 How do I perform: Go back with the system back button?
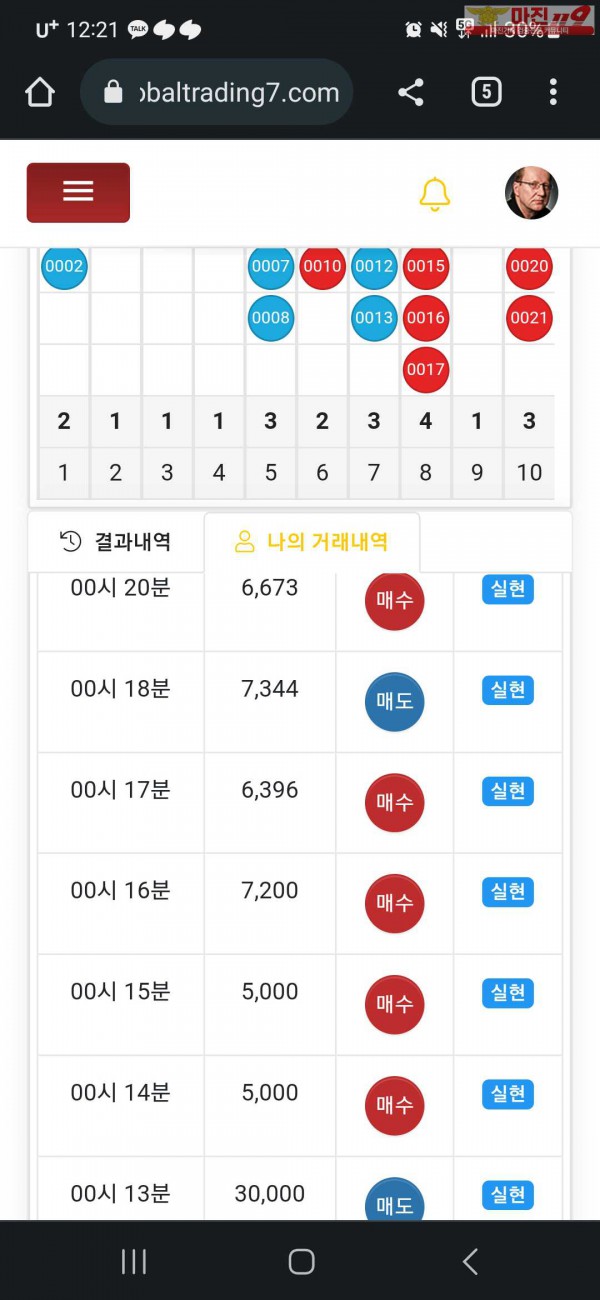click(x=470, y=1261)
